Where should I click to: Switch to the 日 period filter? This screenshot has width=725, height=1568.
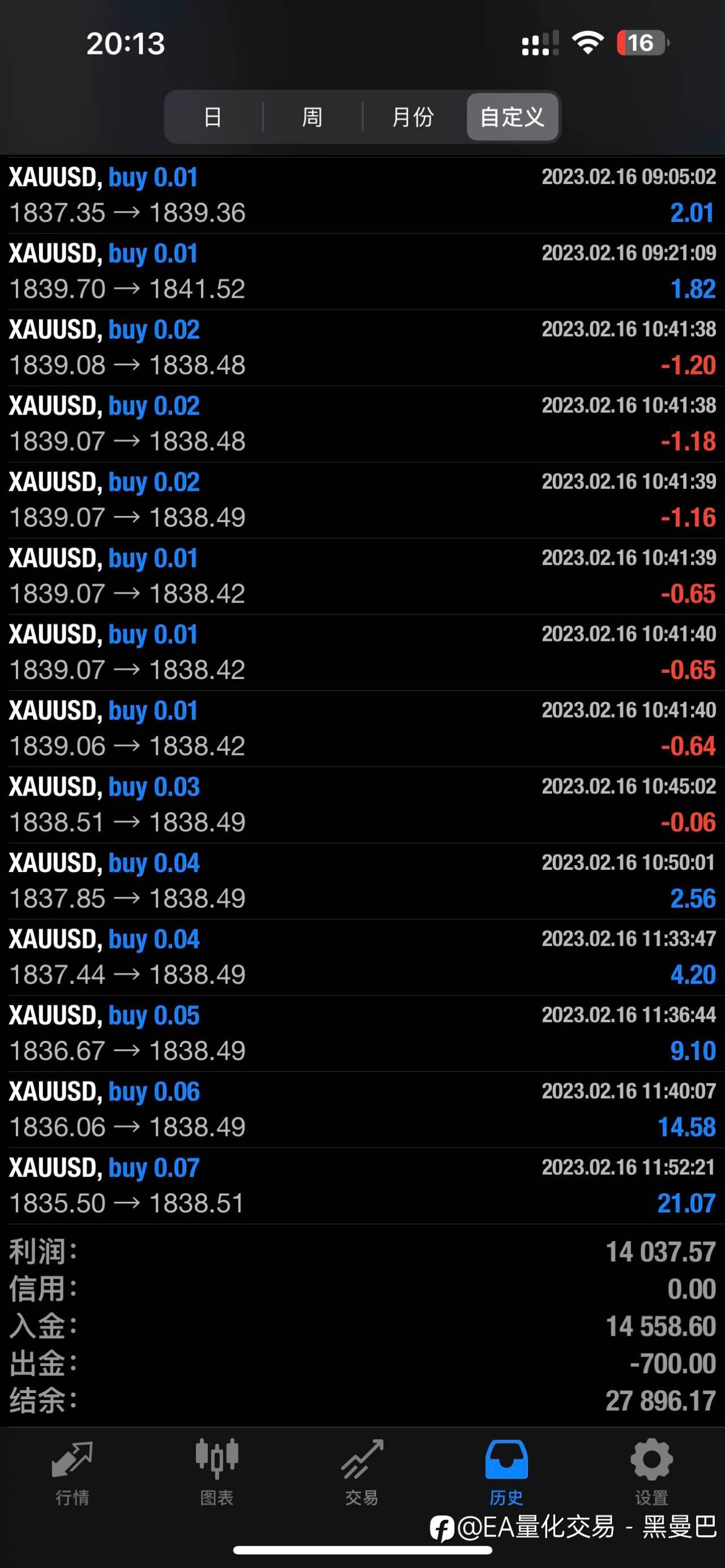tap(213, 116)
